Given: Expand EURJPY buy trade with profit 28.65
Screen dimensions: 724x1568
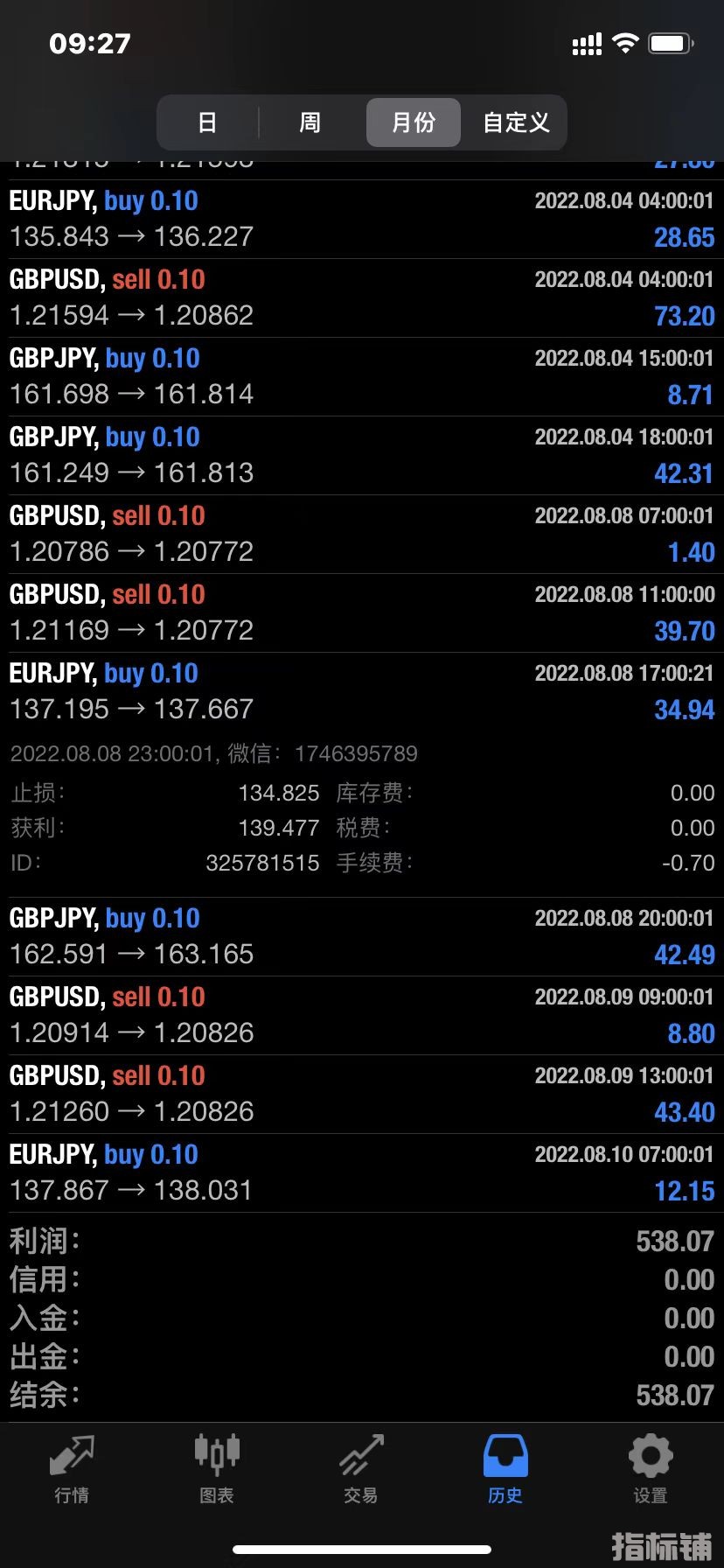Looking at the screenshot, I should [362, 219].
